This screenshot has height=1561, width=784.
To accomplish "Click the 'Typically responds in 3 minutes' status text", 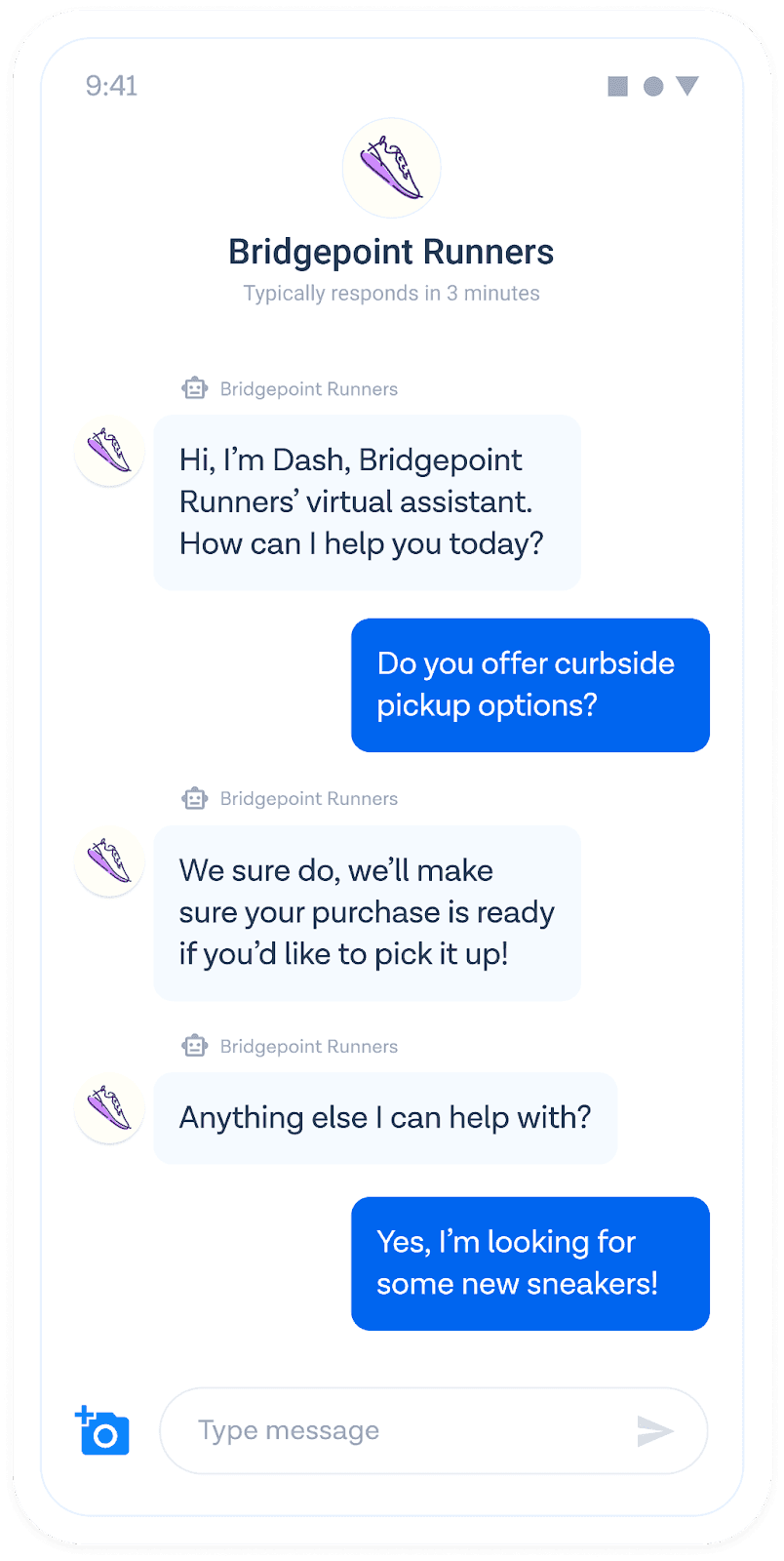I will (x=391, y=293).
